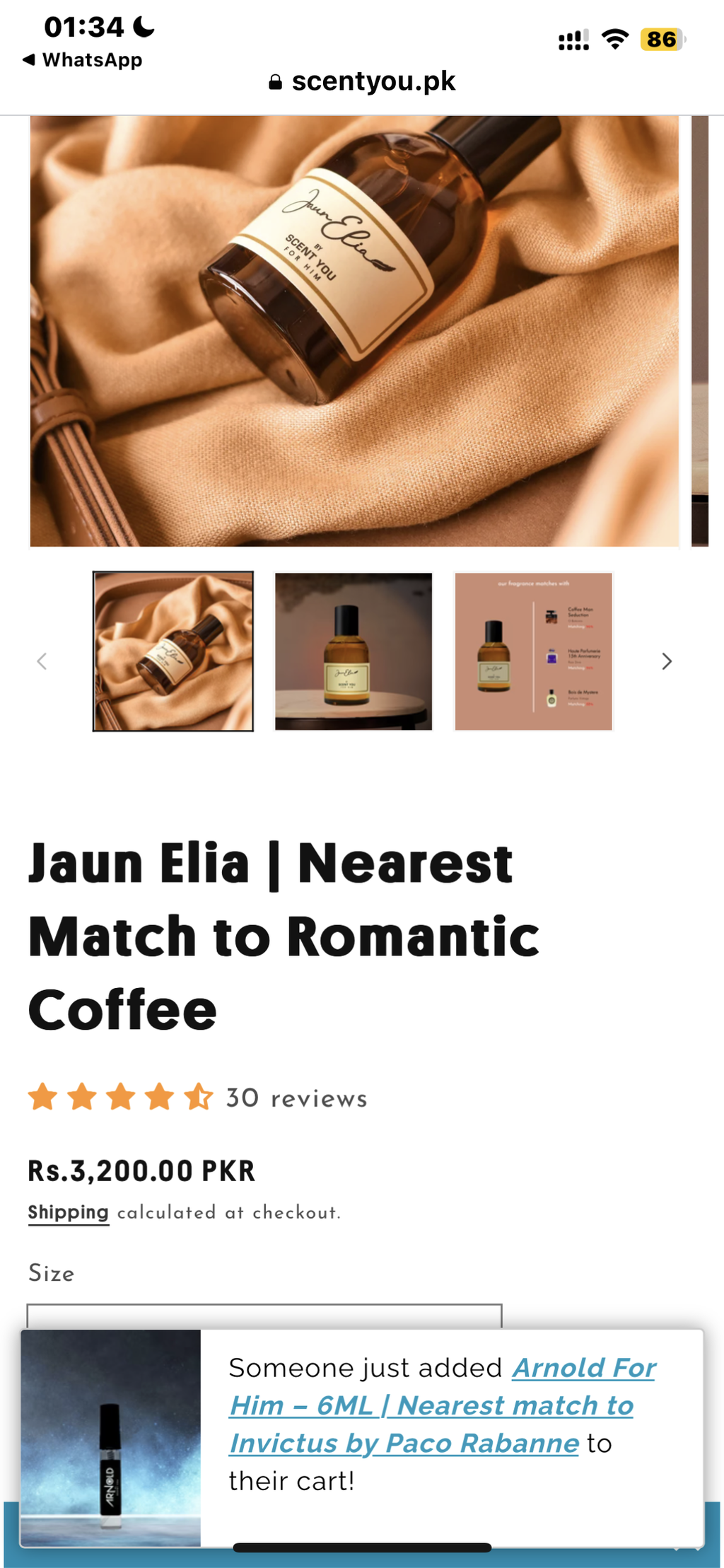Go back to WhatsApp
Viewport: 724px width, 1568px height.
pos(82,60)
